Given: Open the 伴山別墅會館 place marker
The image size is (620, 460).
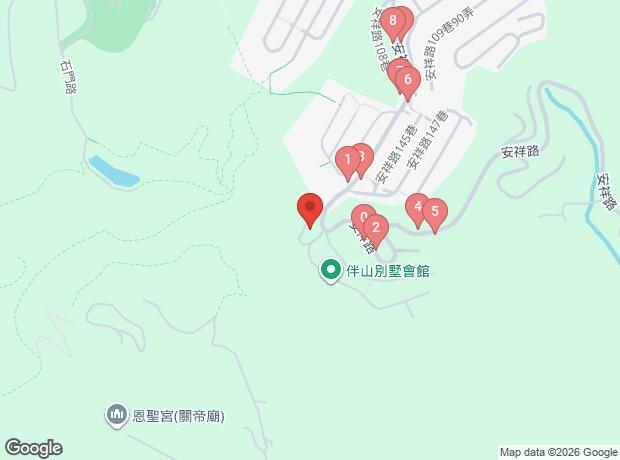Looking at the screenshot, I should pos(330,270).
